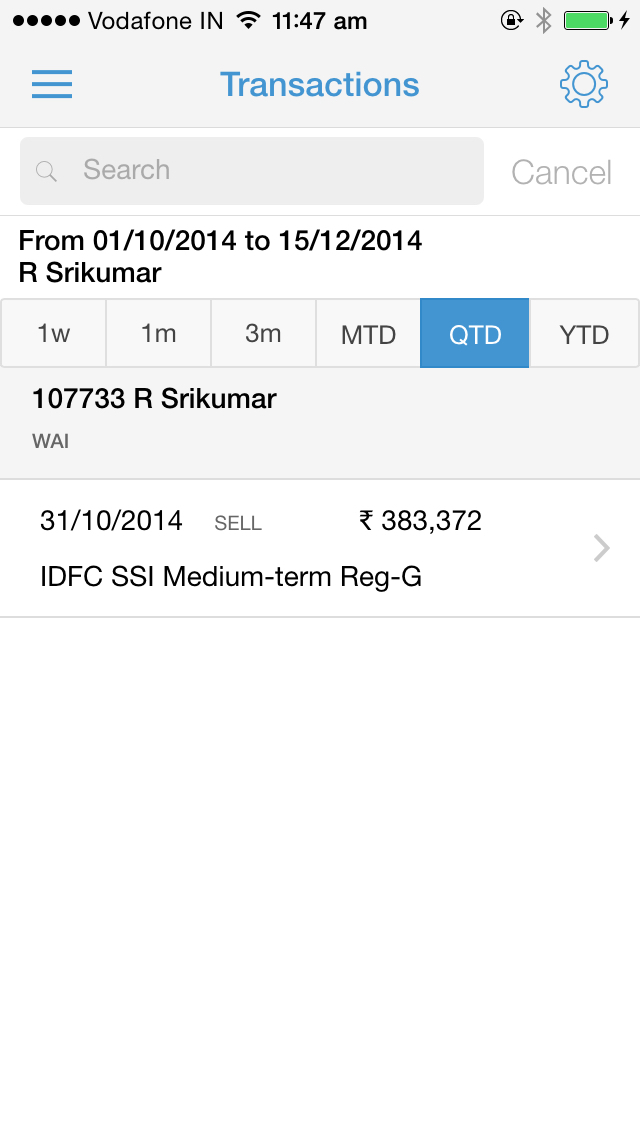Select the QTD segment

tap(475, 333)
